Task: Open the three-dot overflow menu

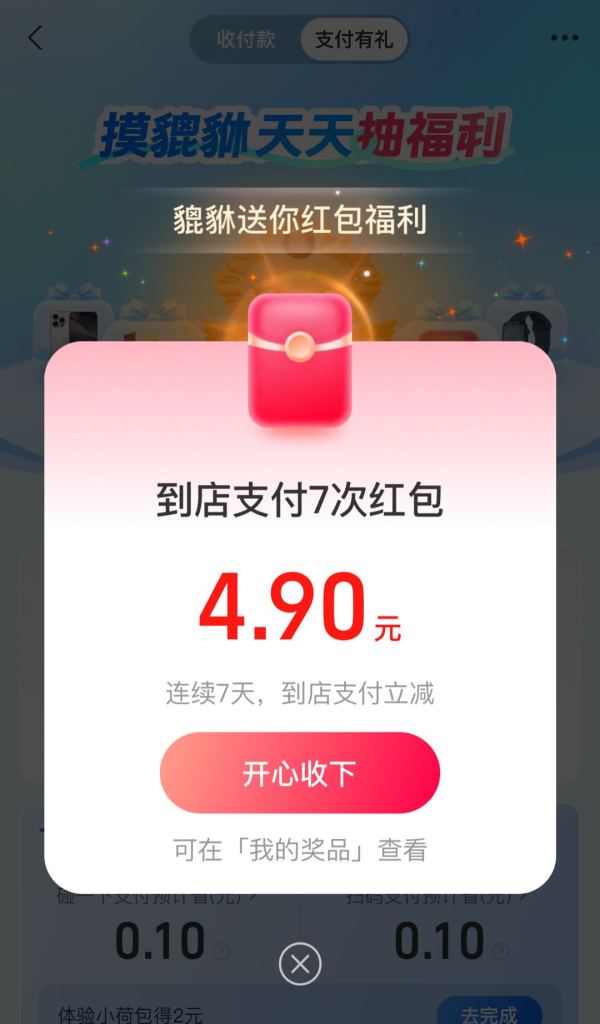Action: (564, 39)
